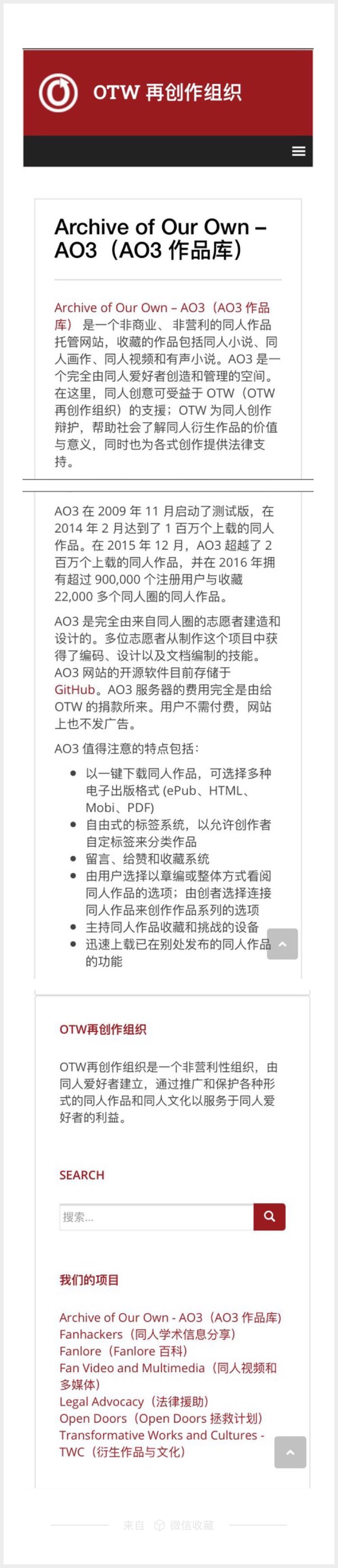The height and width of the screenshot is (1568, 338).
Task: Open the hamburger navigation menu
Action: tap(298, 151)
